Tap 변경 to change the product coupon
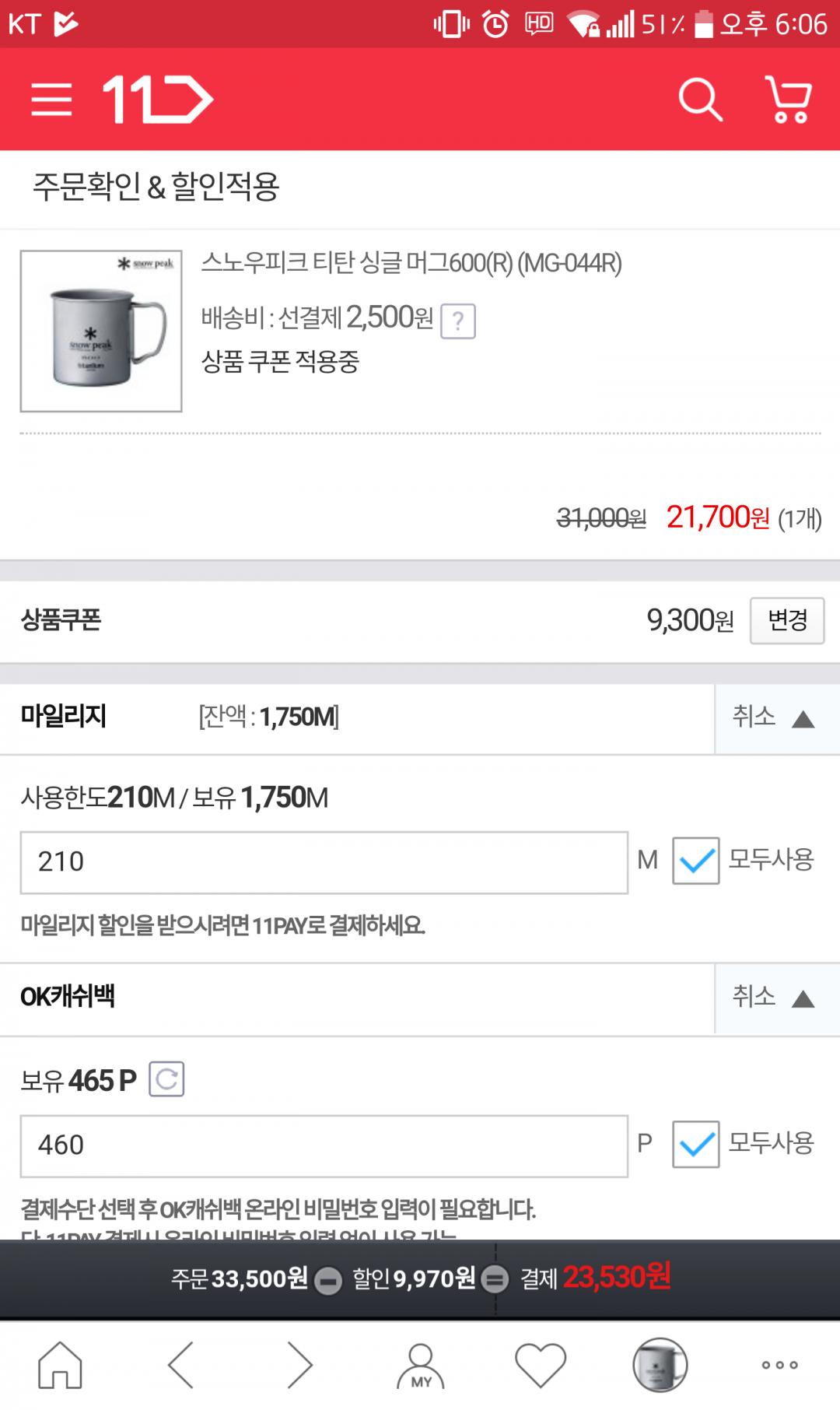The width and height of the screenshot is (840, 1410). [x=787, y=620]
